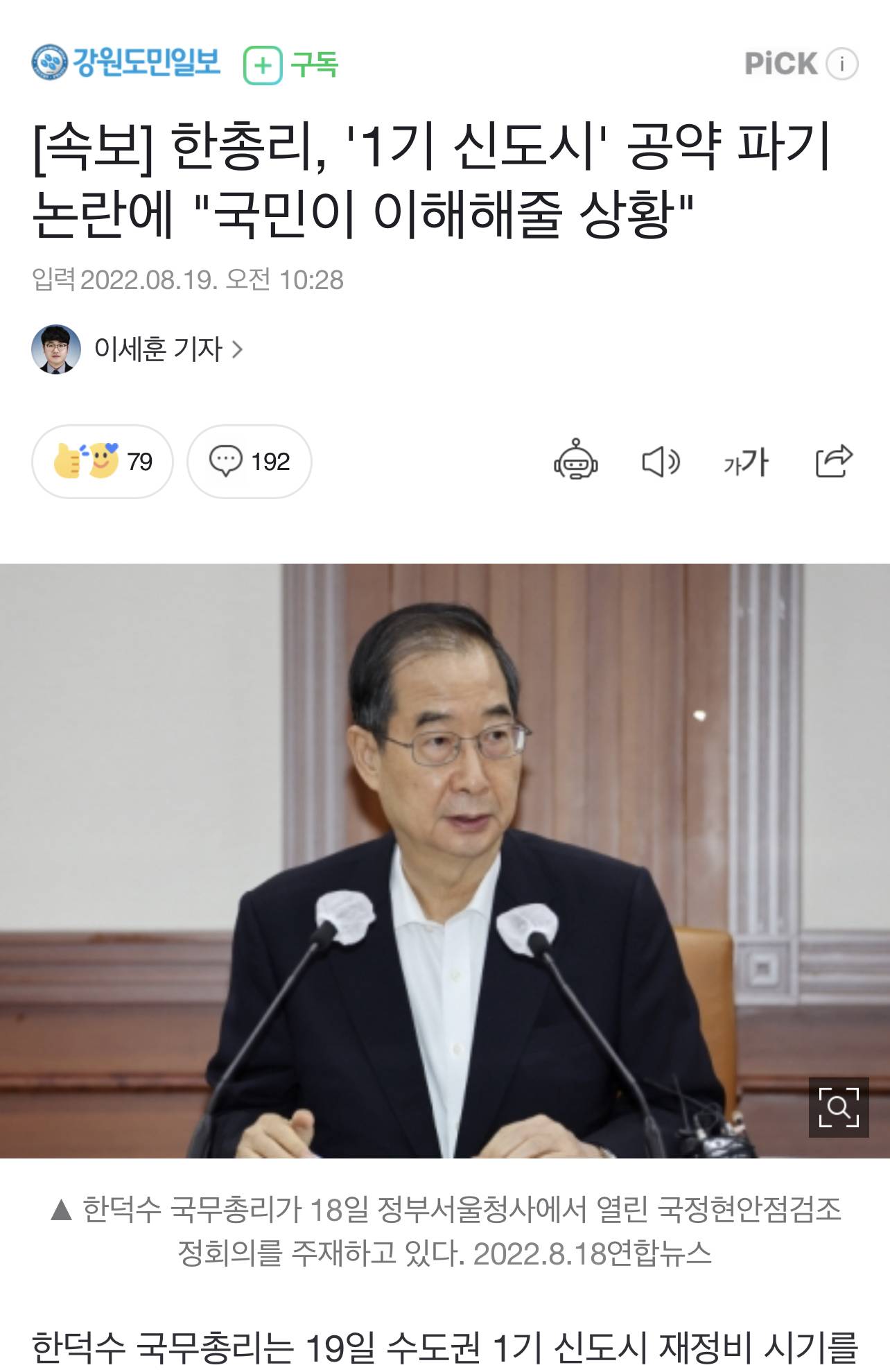Share this article
890x1372 pixels.
pos(833,461)
